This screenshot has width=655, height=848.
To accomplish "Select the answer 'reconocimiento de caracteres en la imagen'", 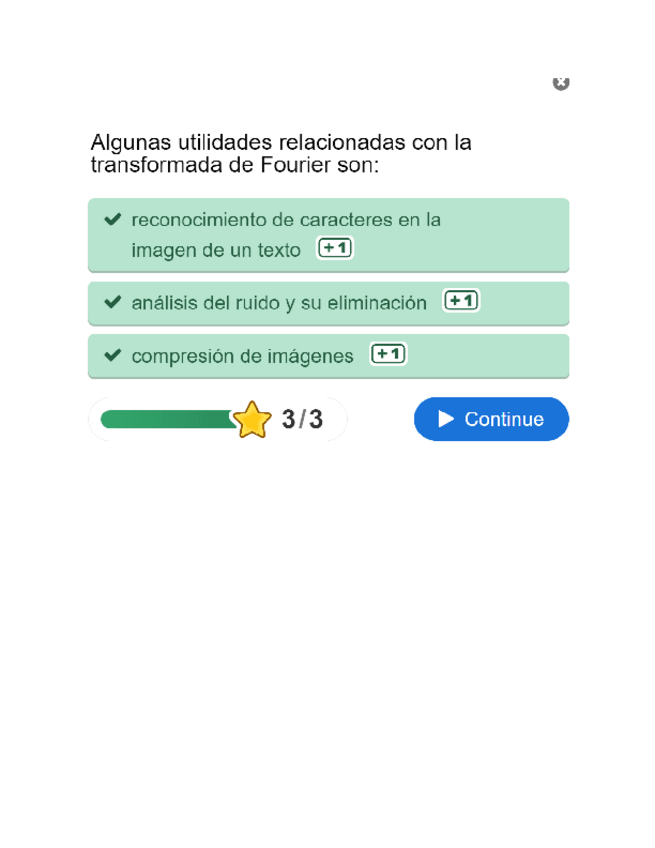I will click(328, 235).
